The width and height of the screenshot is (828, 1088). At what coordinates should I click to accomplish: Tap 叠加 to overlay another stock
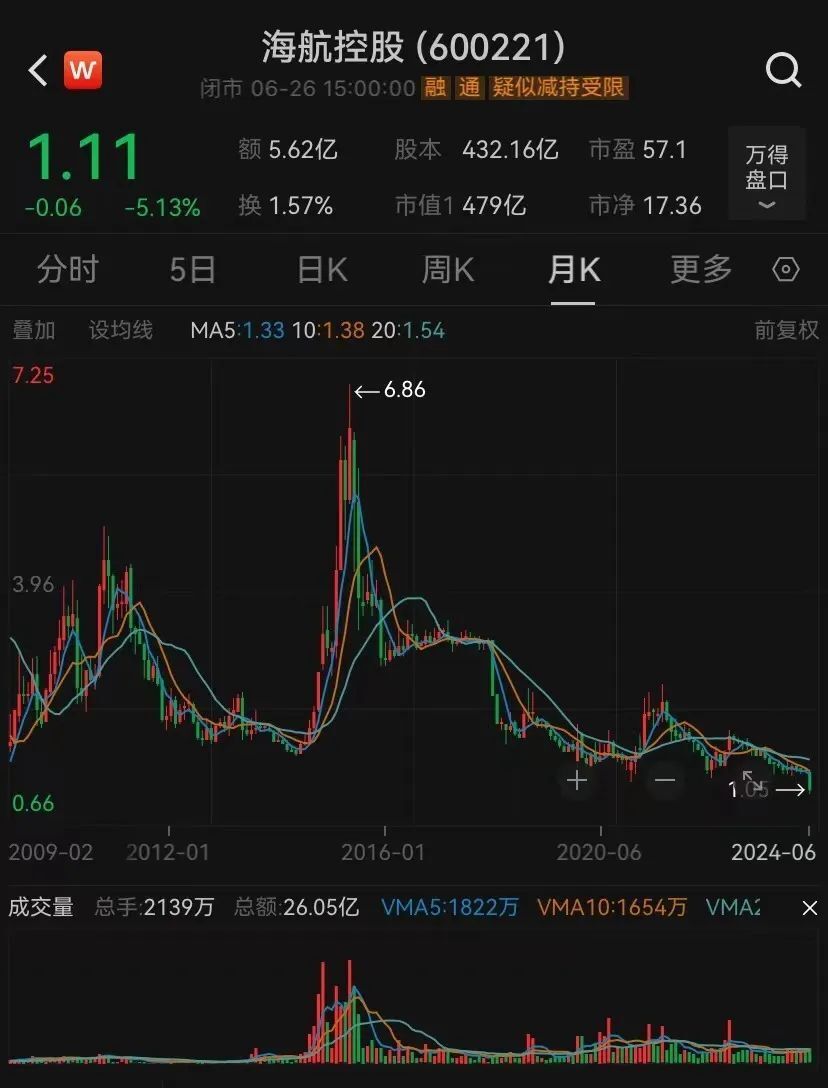pos(33,330)
